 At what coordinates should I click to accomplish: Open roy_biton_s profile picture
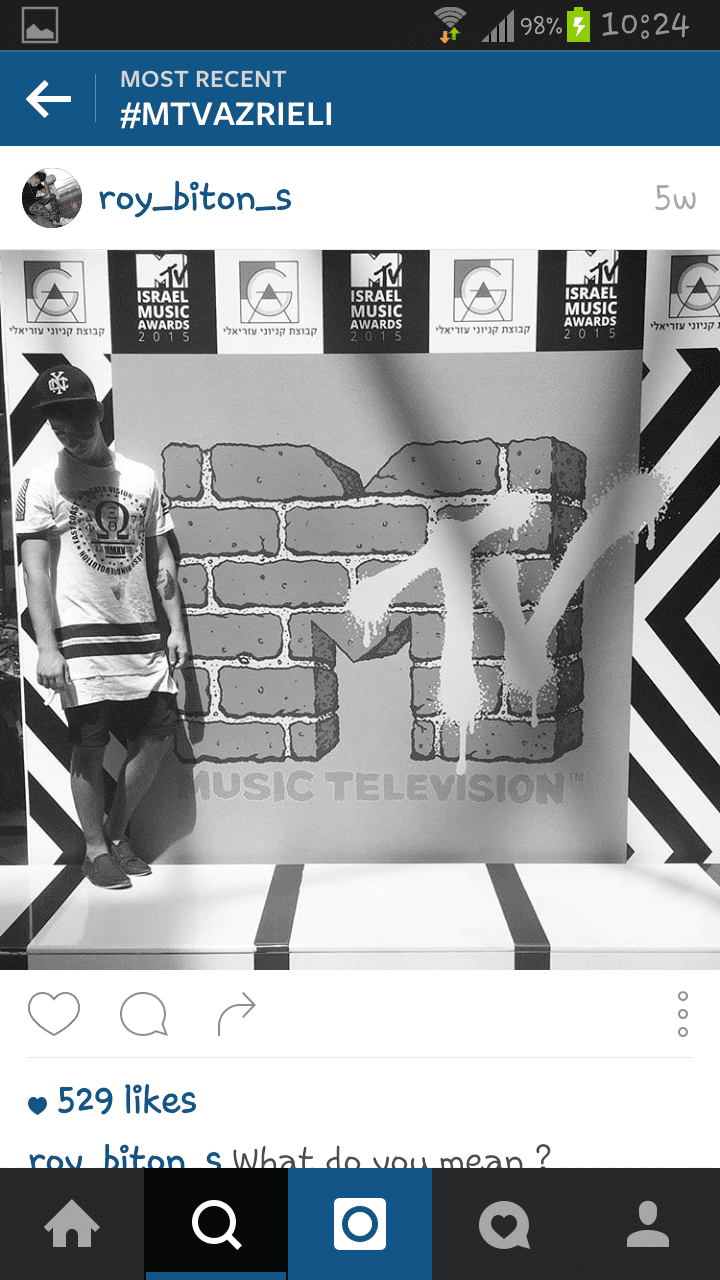(x=51, y=197)
